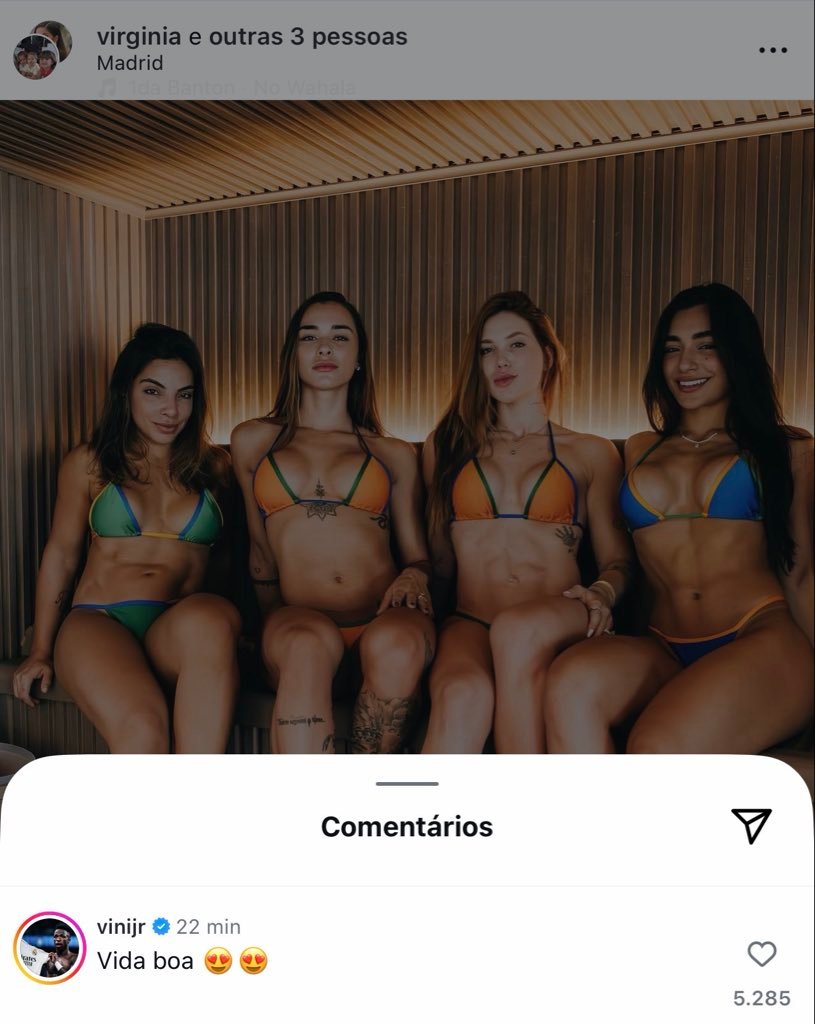Image resolution: width=815 pixels, height=1024 pixels.
Task: Open the post's three-dot options menu
Action: point(772,50)
